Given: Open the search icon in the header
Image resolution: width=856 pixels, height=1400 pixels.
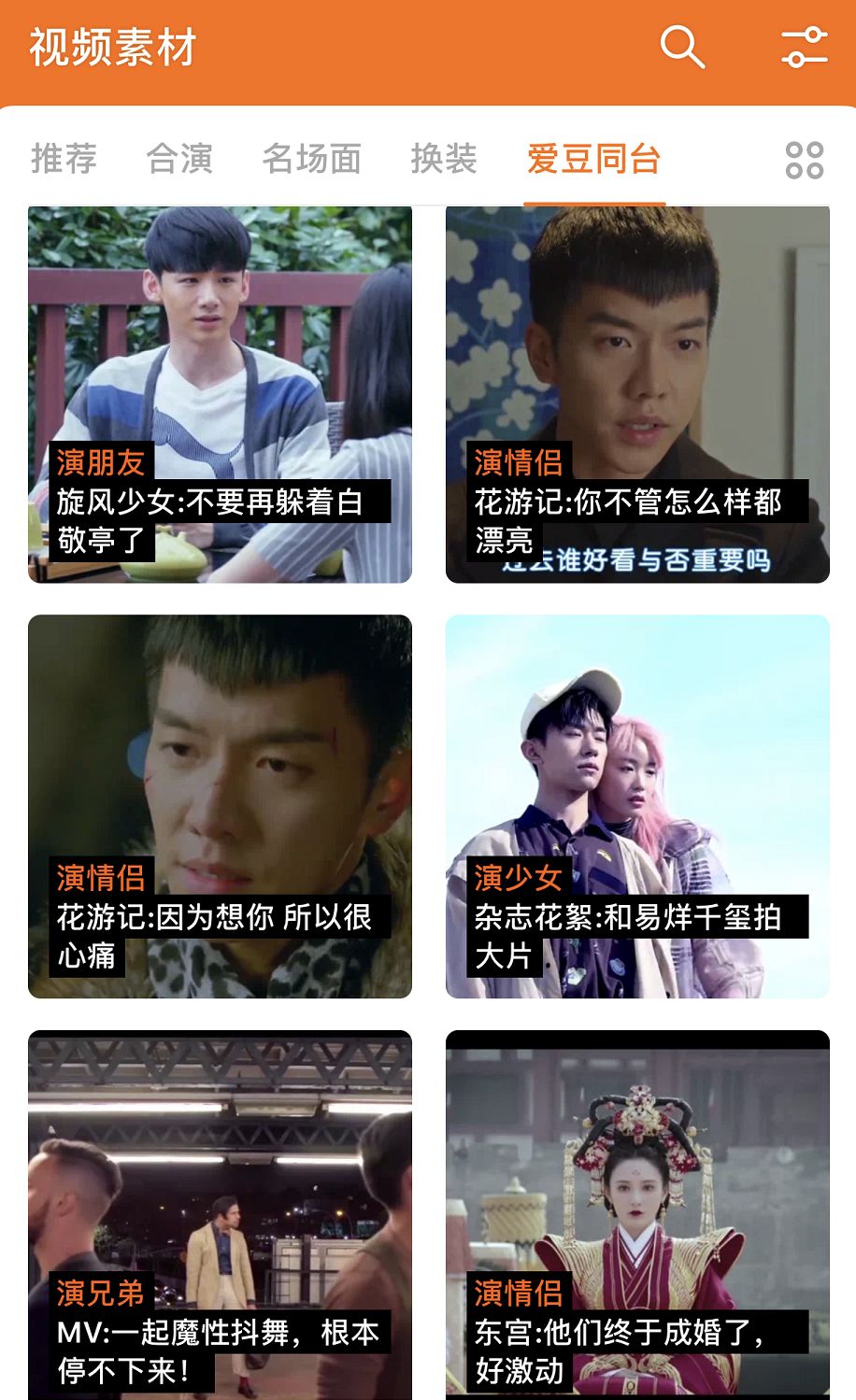Looking at the screenshot, I should (x=682, y=46).
